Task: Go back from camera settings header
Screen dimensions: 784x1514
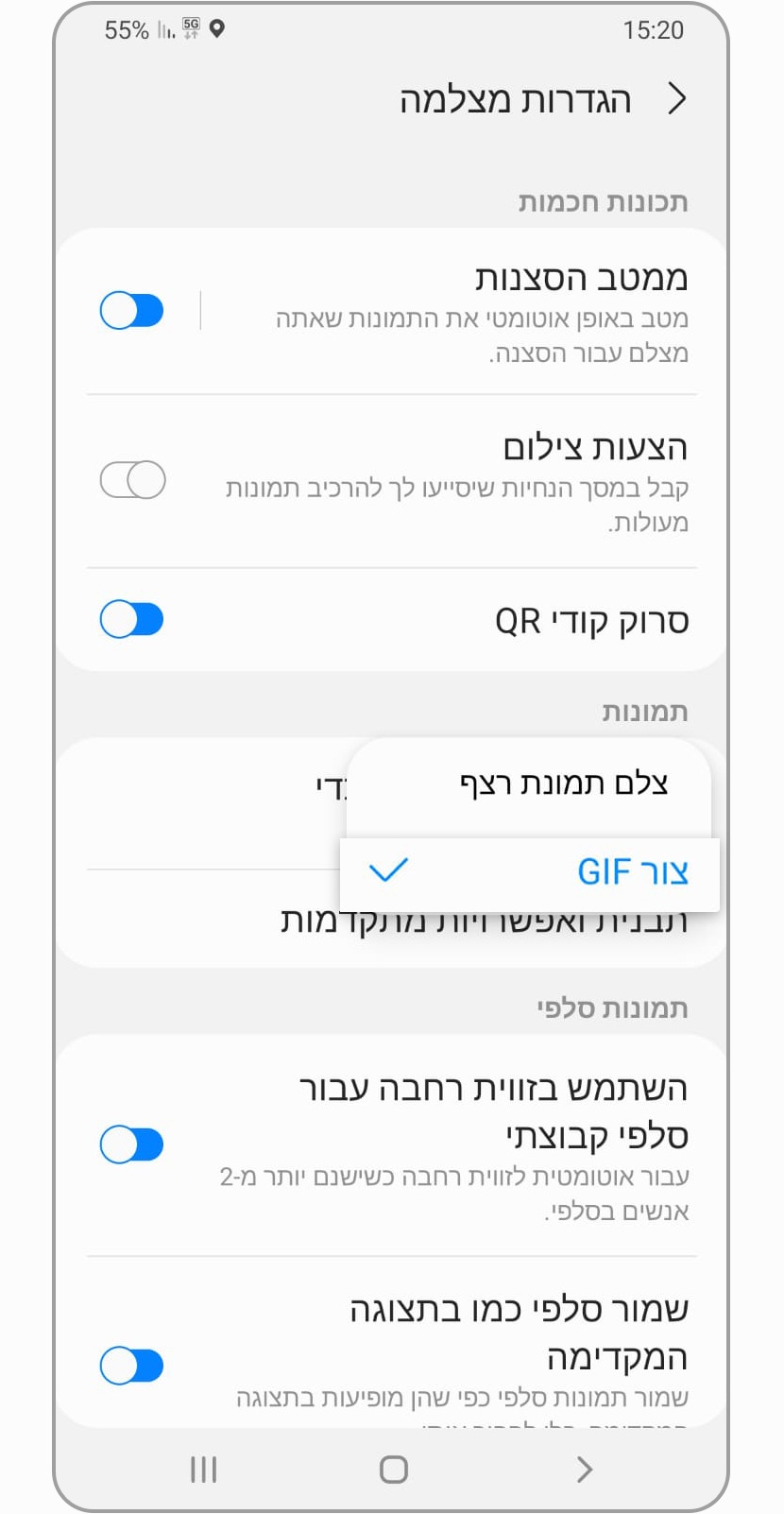Action: tap(676, 98)
